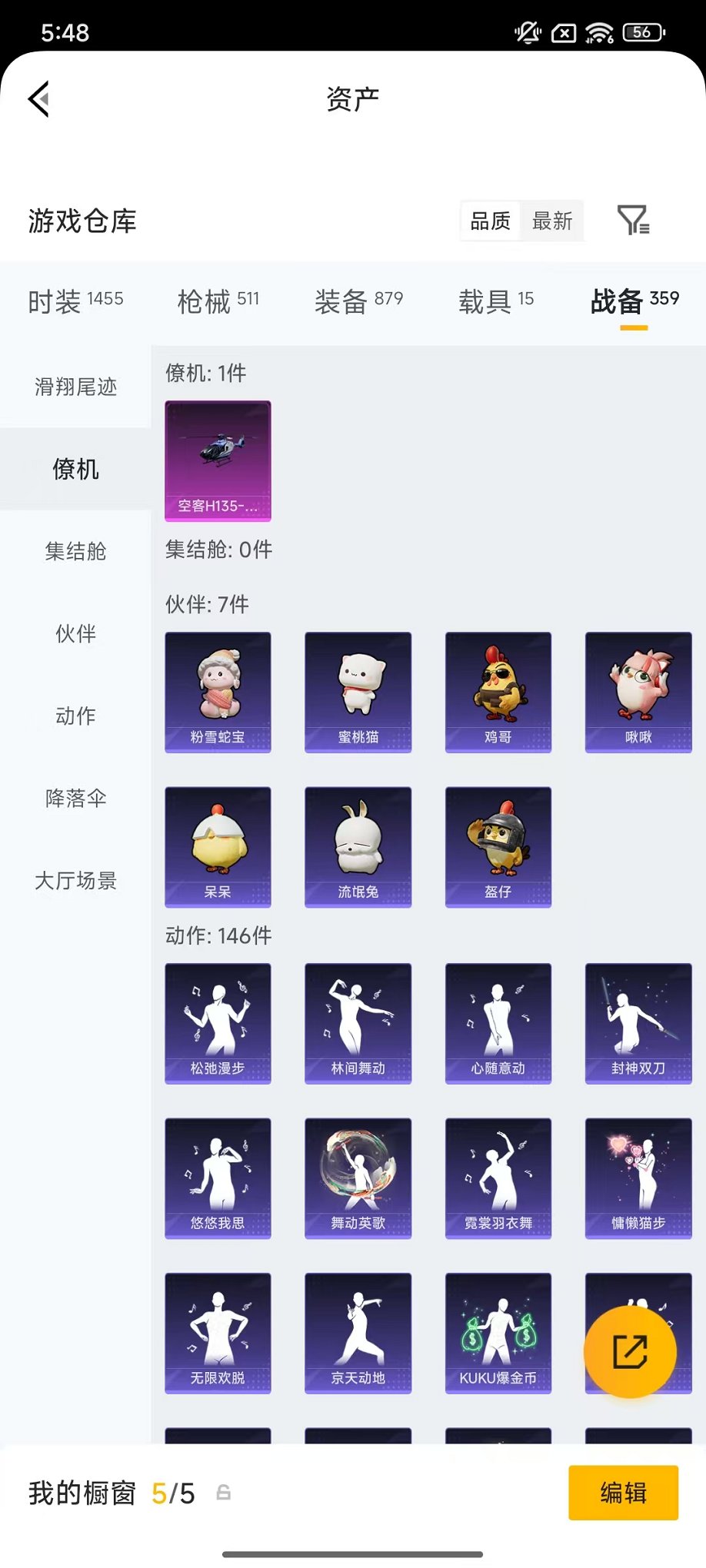
Task: Open the 鸡哥 companion item
Action: pos(498,691)
